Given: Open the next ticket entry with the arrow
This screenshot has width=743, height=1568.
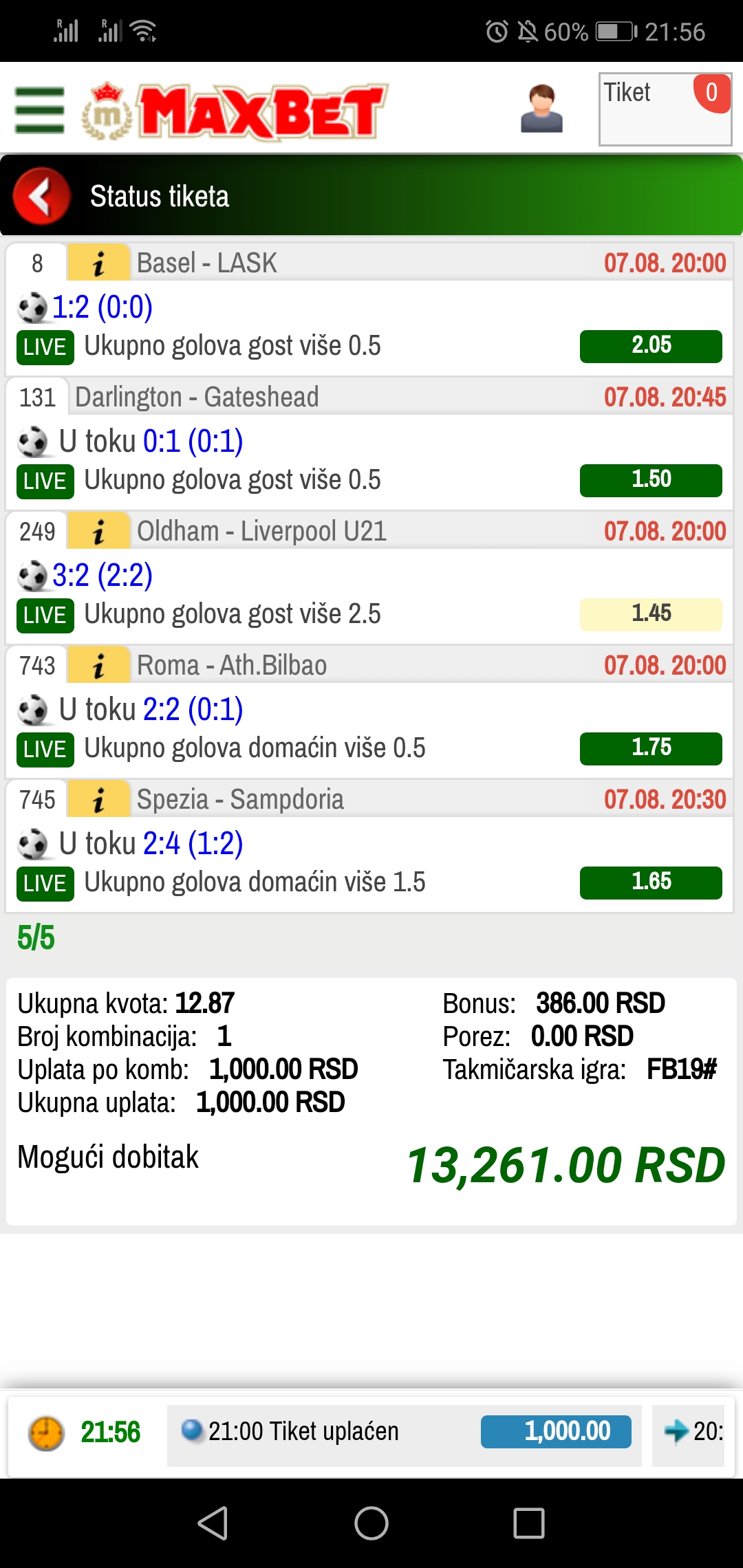Looking at the screenshot, I should [x=688, y=1432].
